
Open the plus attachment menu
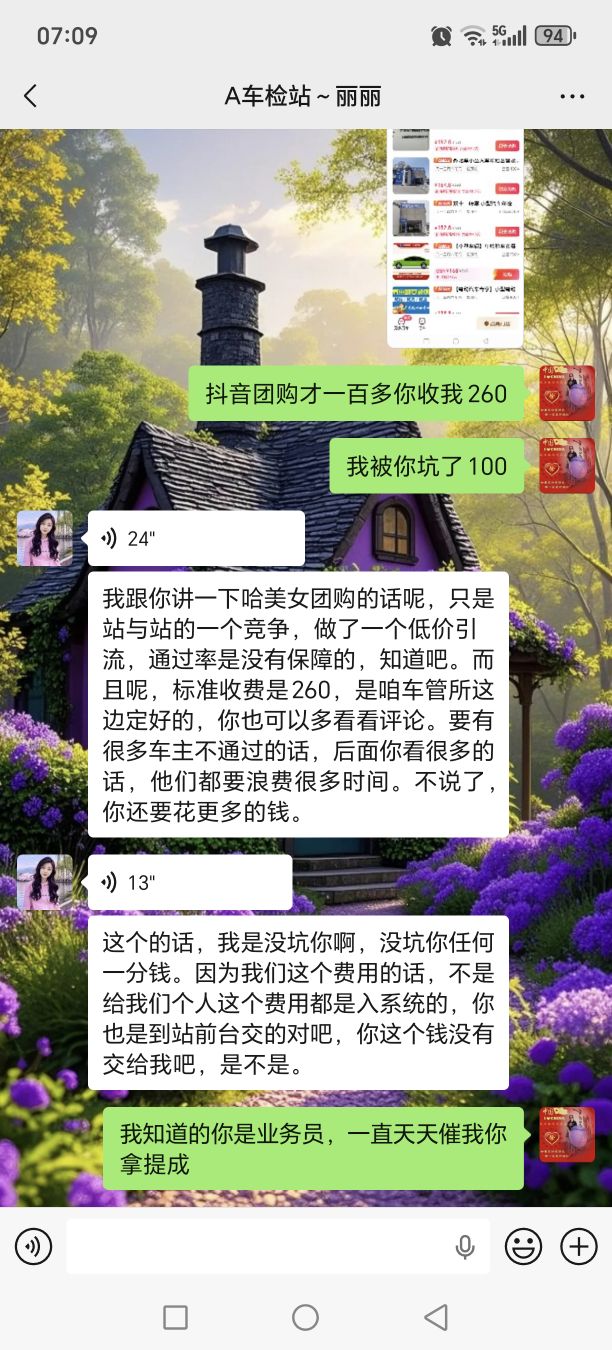pyautogui.click(x=579, y=1246)
